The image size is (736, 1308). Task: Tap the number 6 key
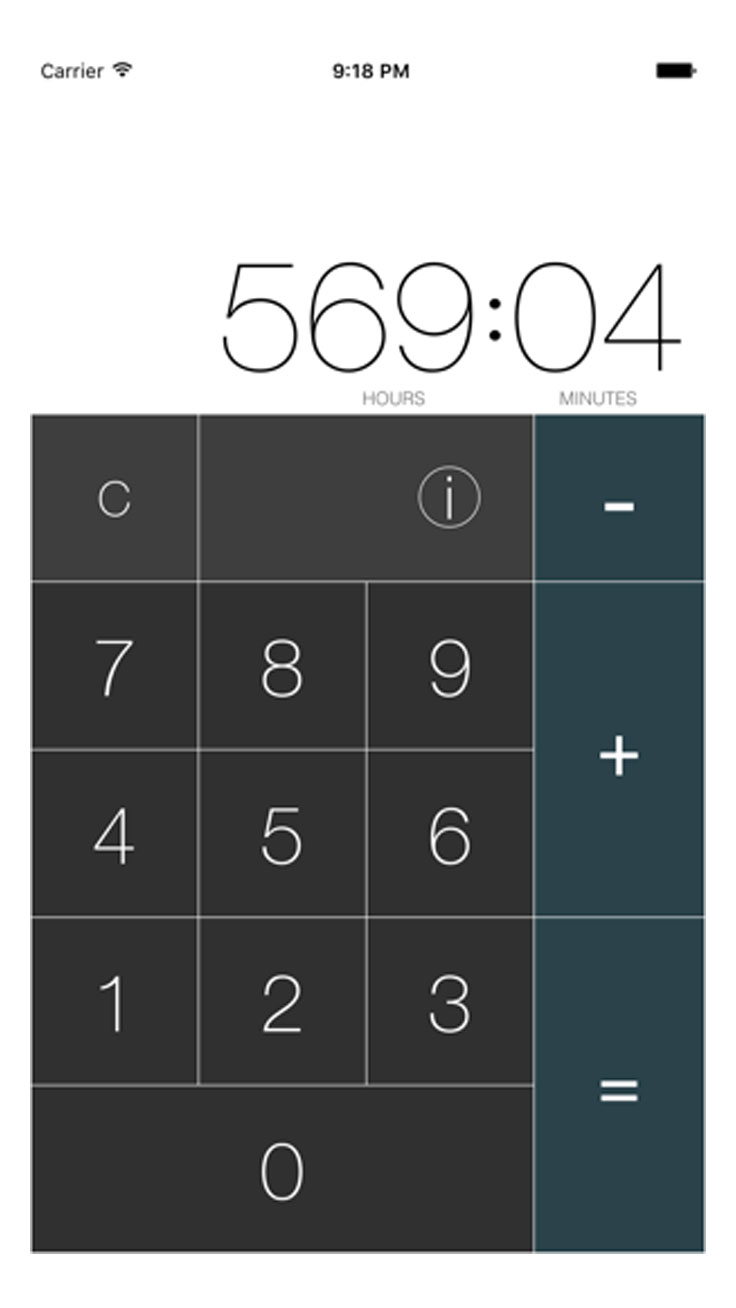pyautogui.click(x=450, y=834)
